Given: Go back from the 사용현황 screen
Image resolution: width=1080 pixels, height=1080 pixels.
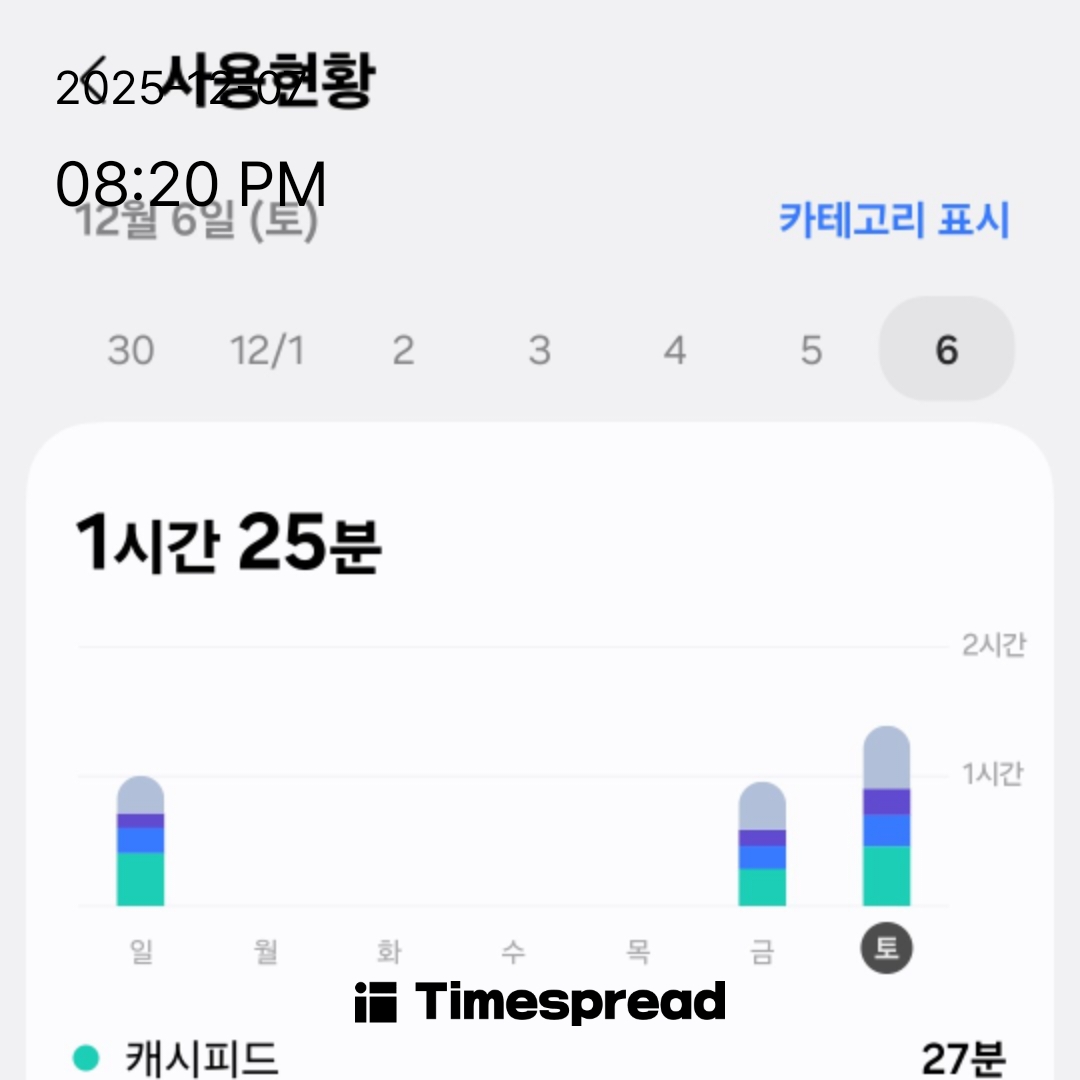Looking at the screenshot, I should [95, 78].
